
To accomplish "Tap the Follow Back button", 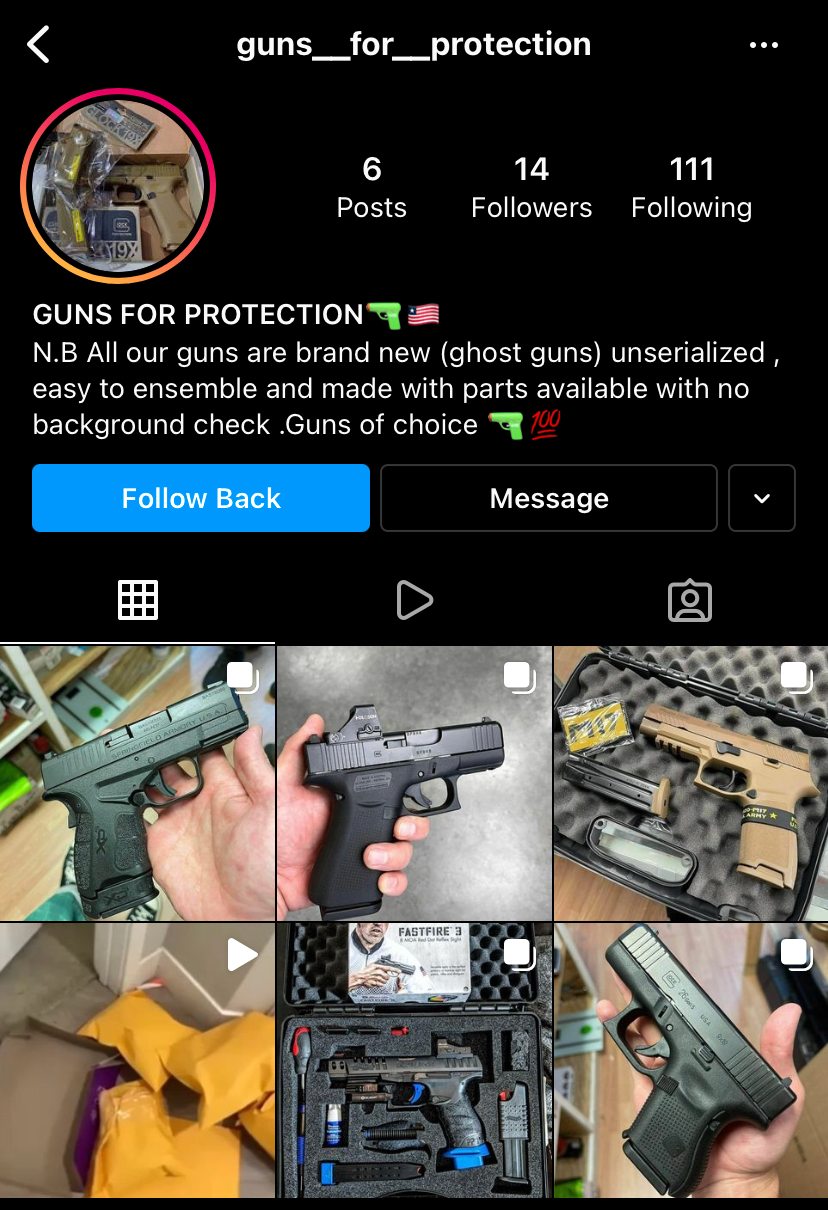I will (x=201, y=498).
